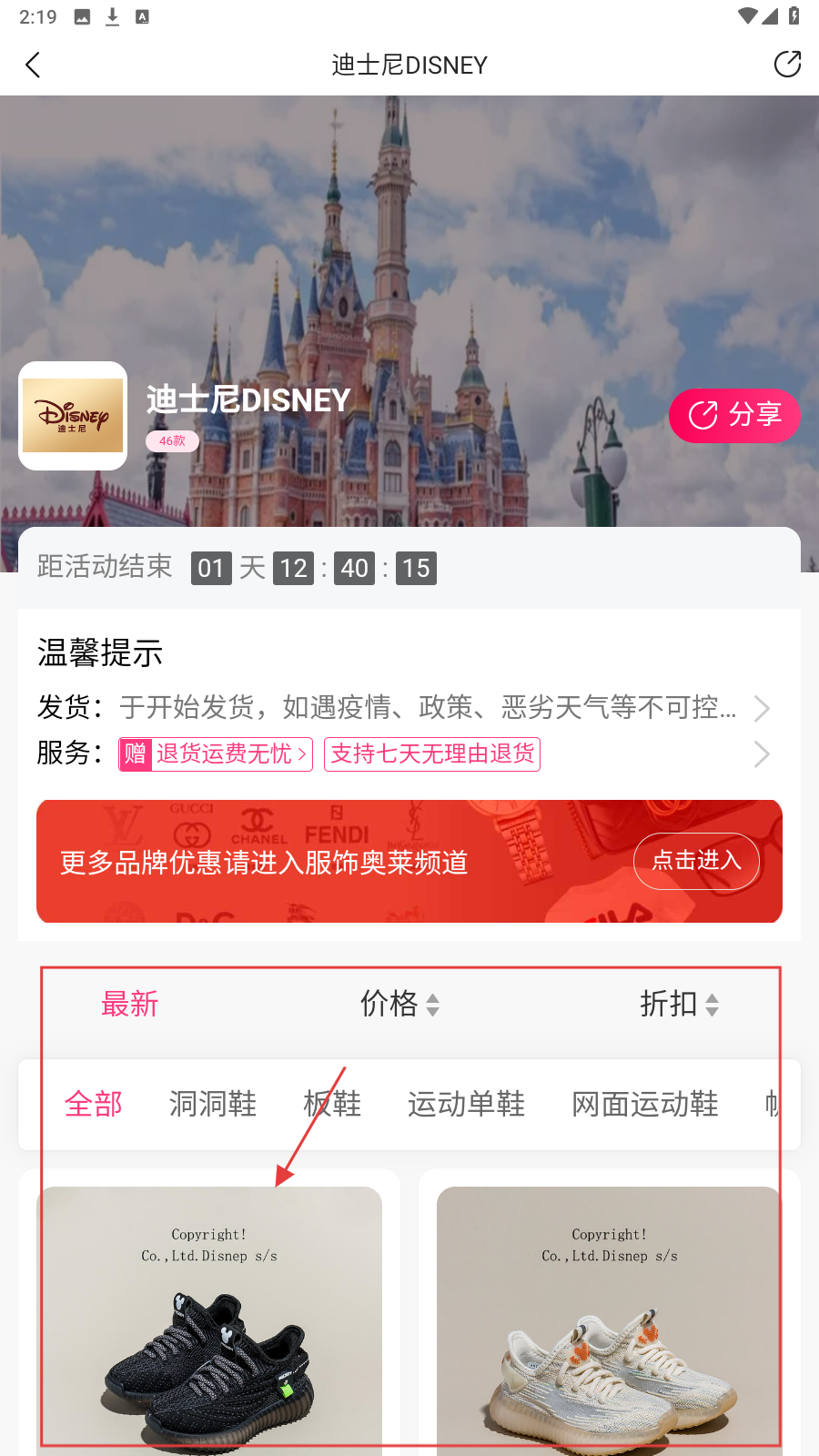Switch to the 运动单鞋 category
Viewport: 819px width, 1456px height.
[466, 1104]
